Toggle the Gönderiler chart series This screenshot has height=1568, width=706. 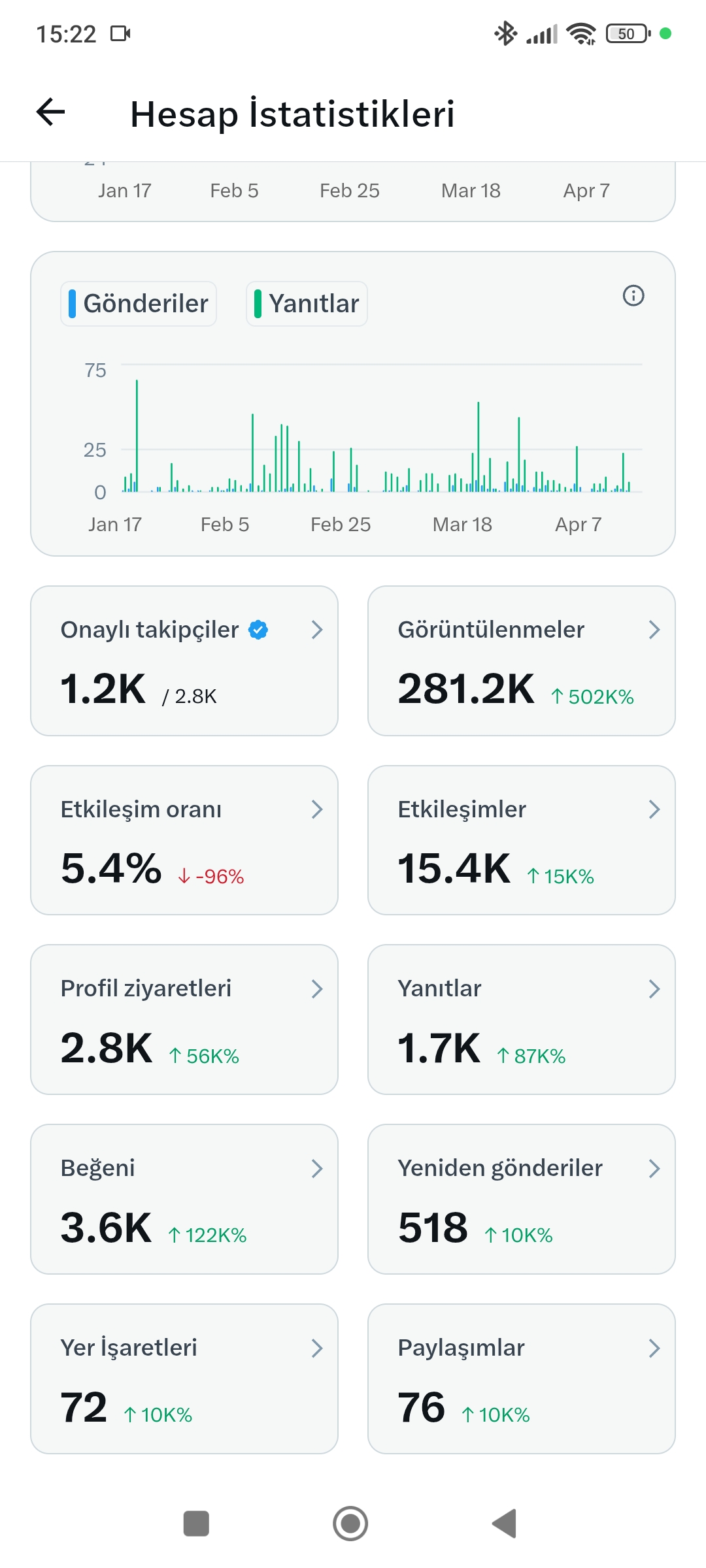pyautogui.click(x=139, y=304)
